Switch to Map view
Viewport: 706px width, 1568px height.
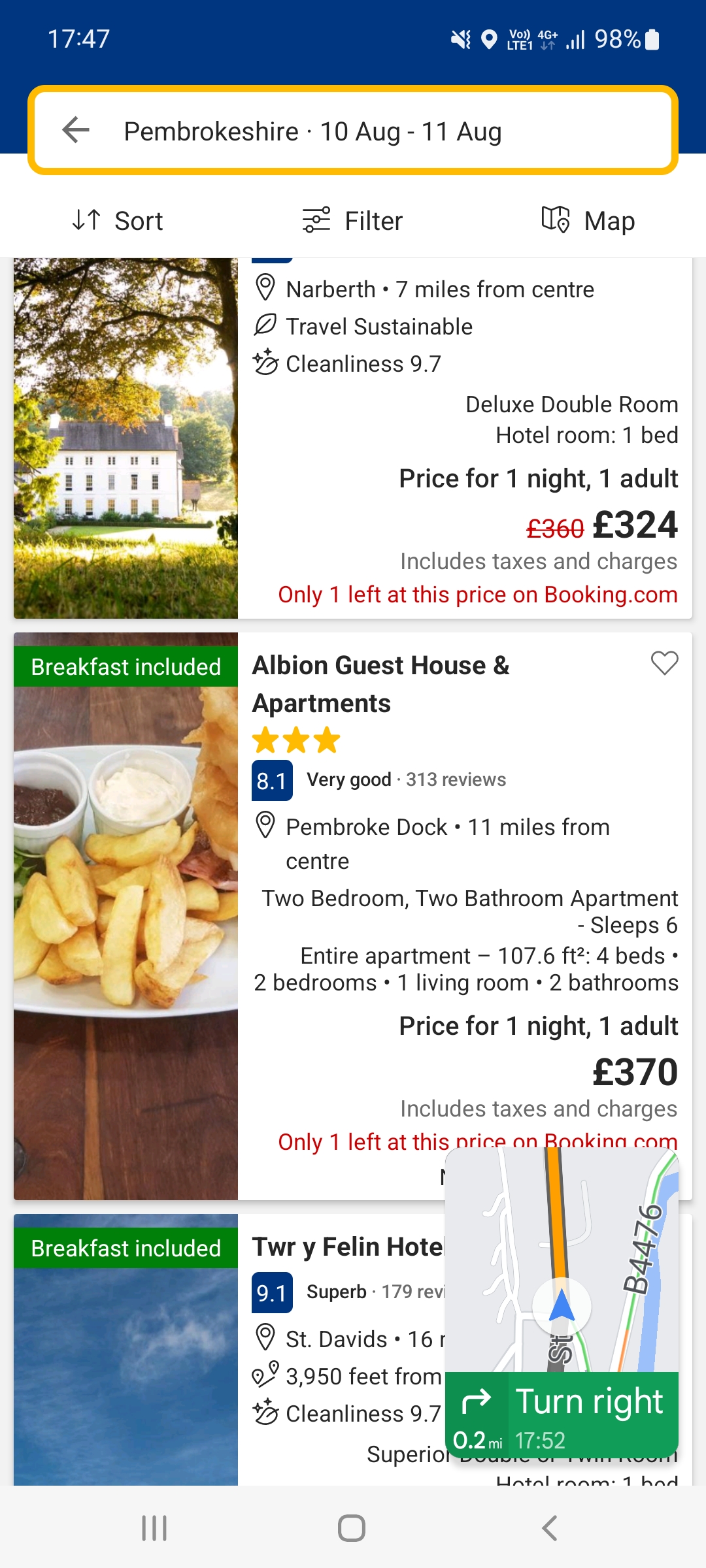tap(588, 221)
